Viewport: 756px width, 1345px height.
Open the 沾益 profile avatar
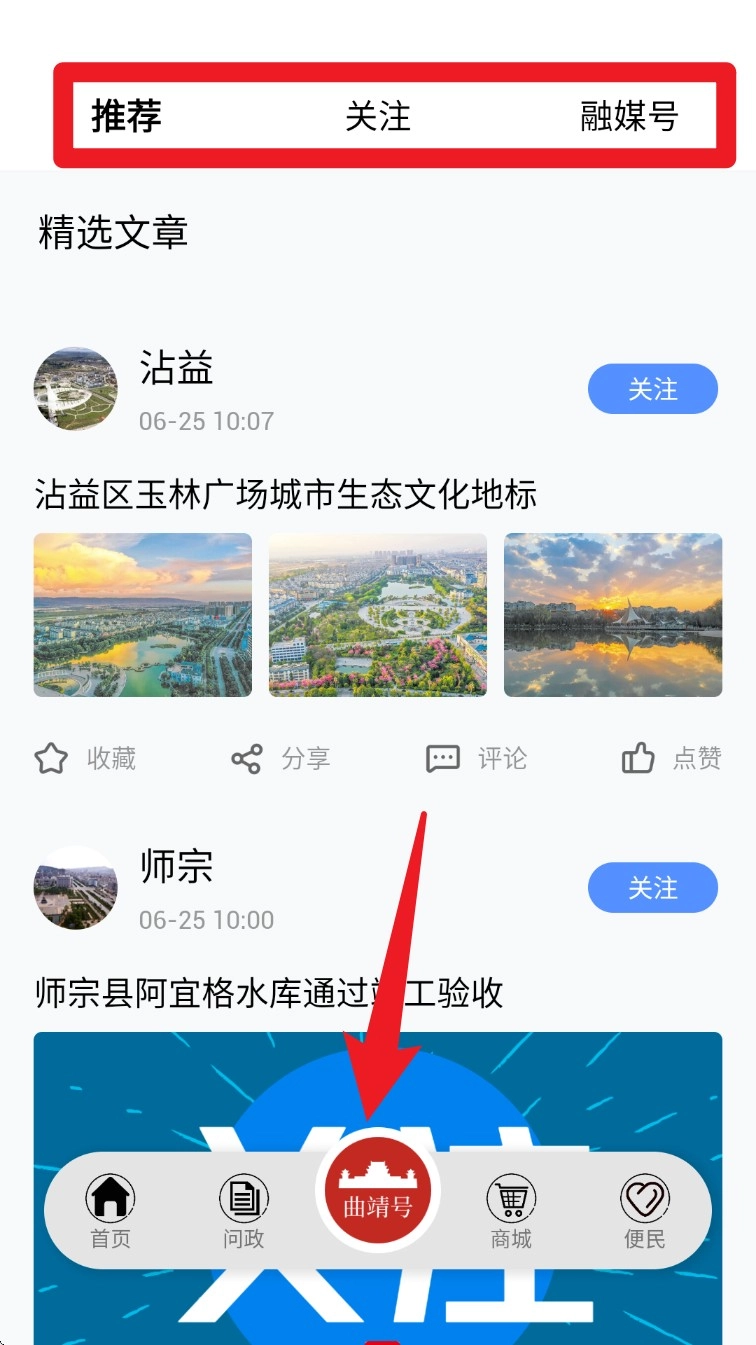coord(76,389)
